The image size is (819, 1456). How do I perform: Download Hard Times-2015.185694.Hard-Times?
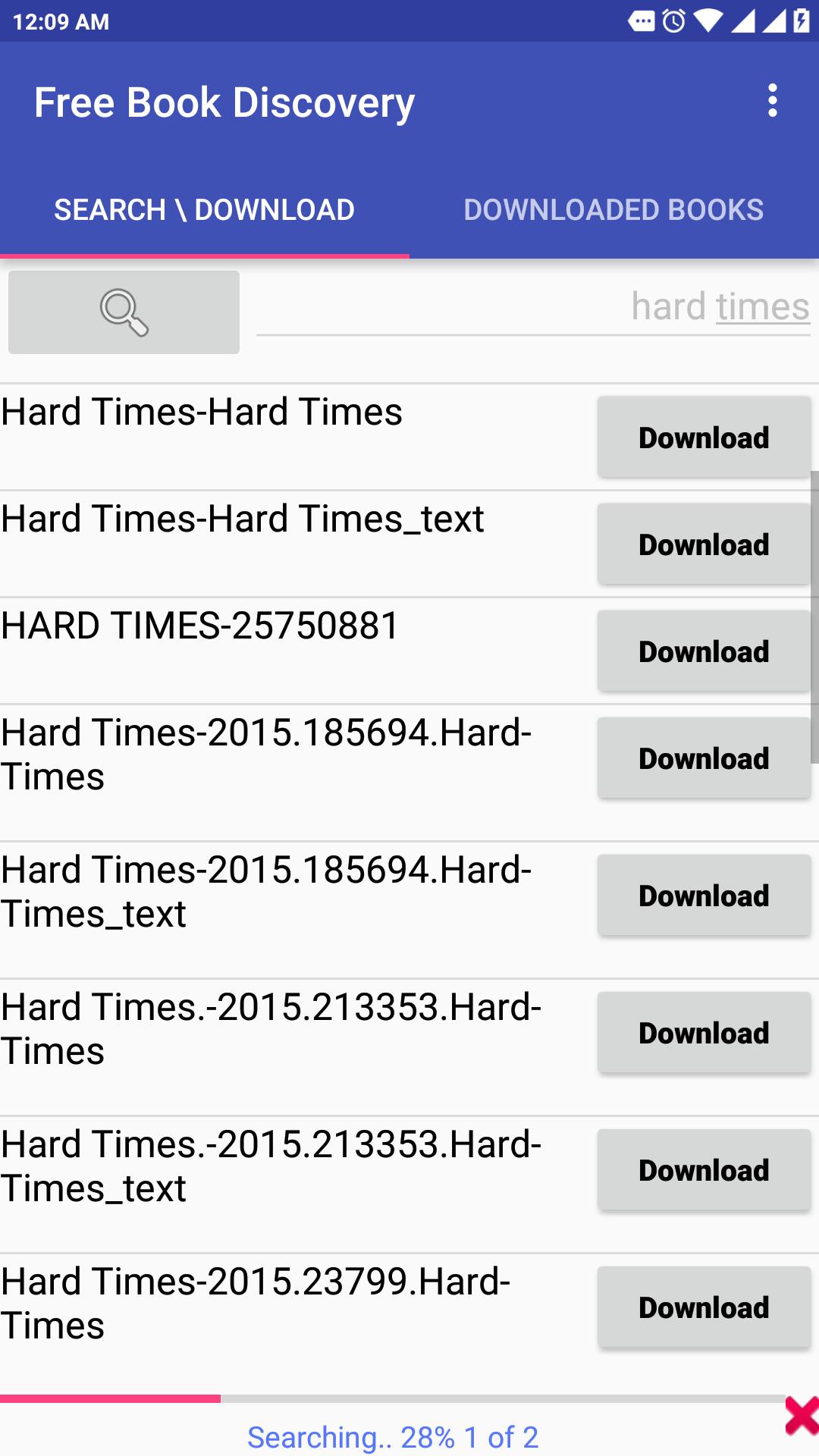pos(704,758)
